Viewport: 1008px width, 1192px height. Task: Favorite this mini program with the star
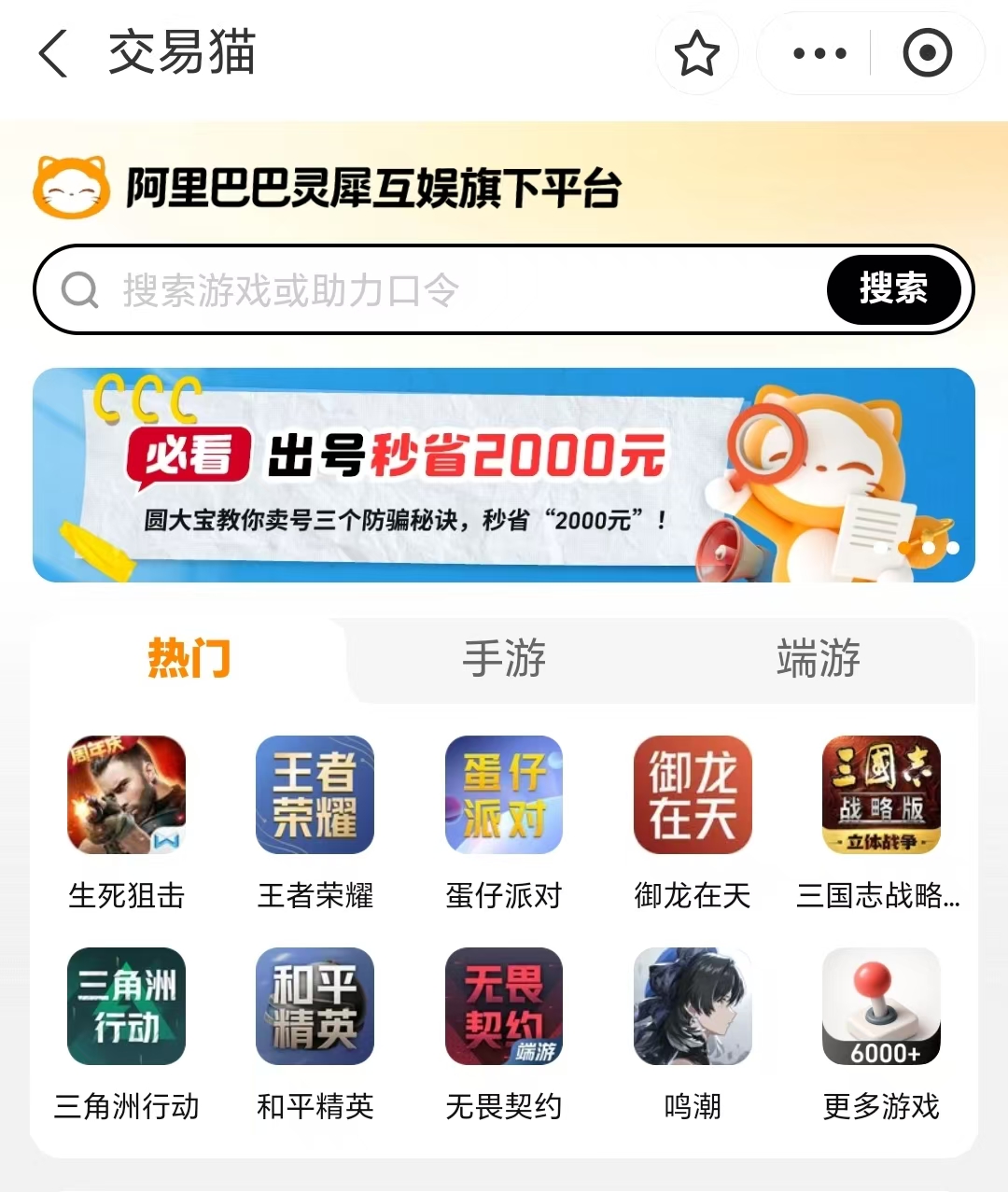coord(696,54)
